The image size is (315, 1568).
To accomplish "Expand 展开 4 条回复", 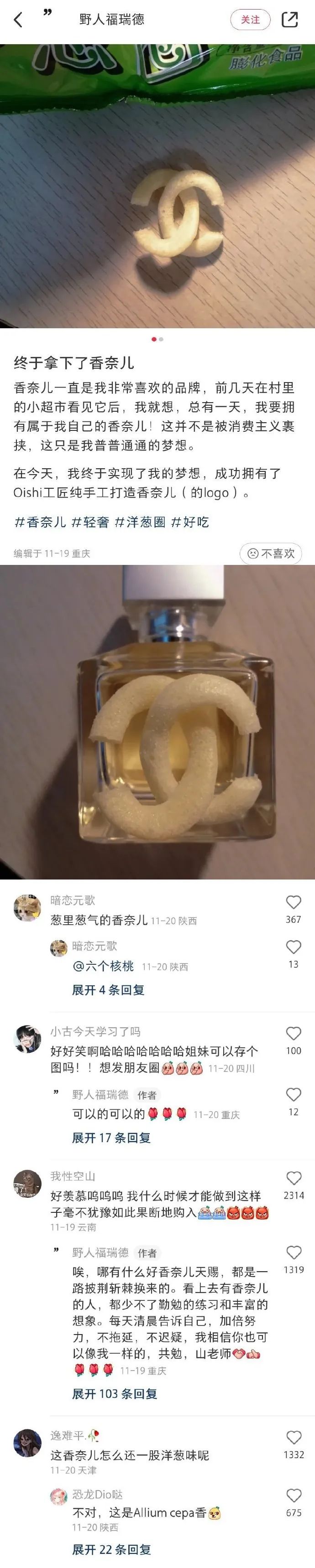I will pos(108,990).
